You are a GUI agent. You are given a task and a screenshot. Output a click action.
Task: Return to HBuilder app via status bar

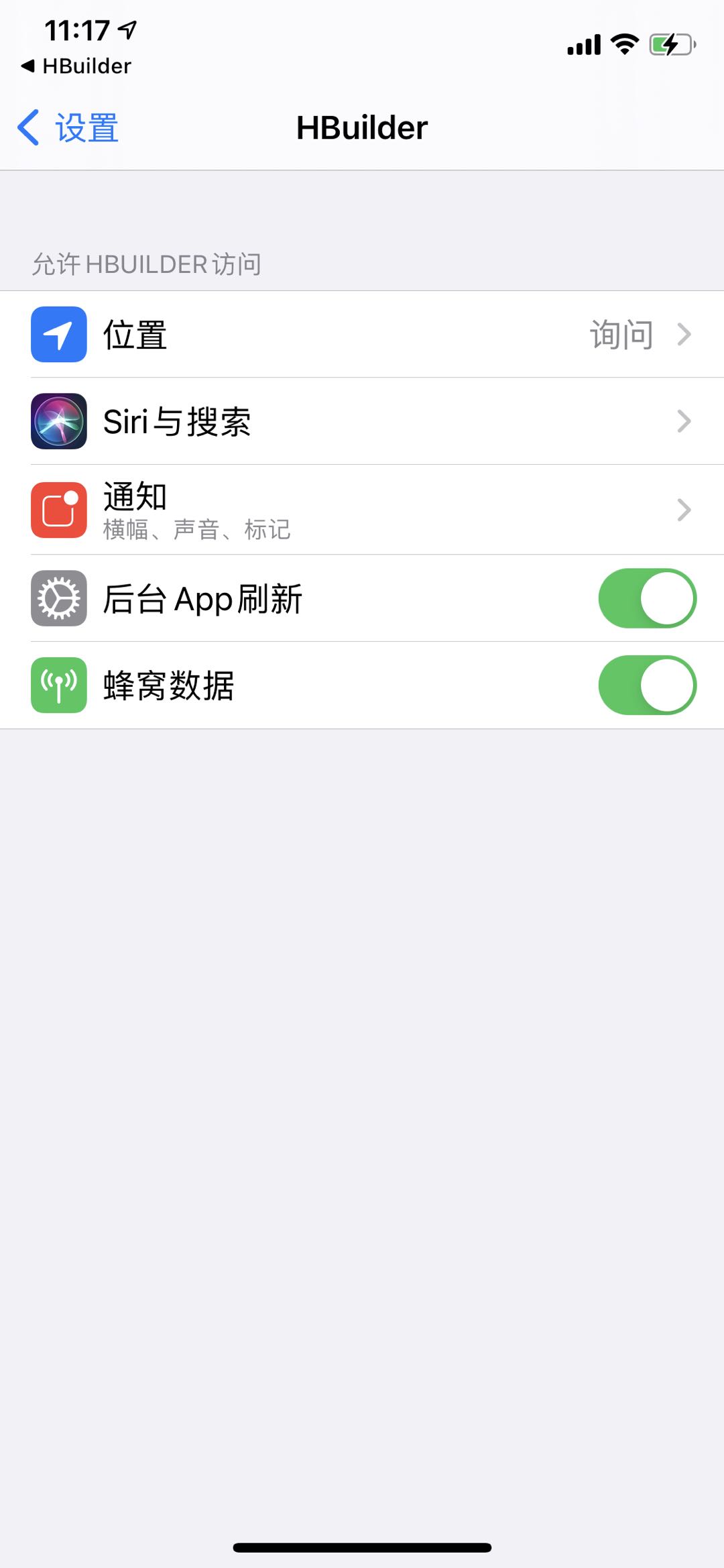[x=76, y=66]
